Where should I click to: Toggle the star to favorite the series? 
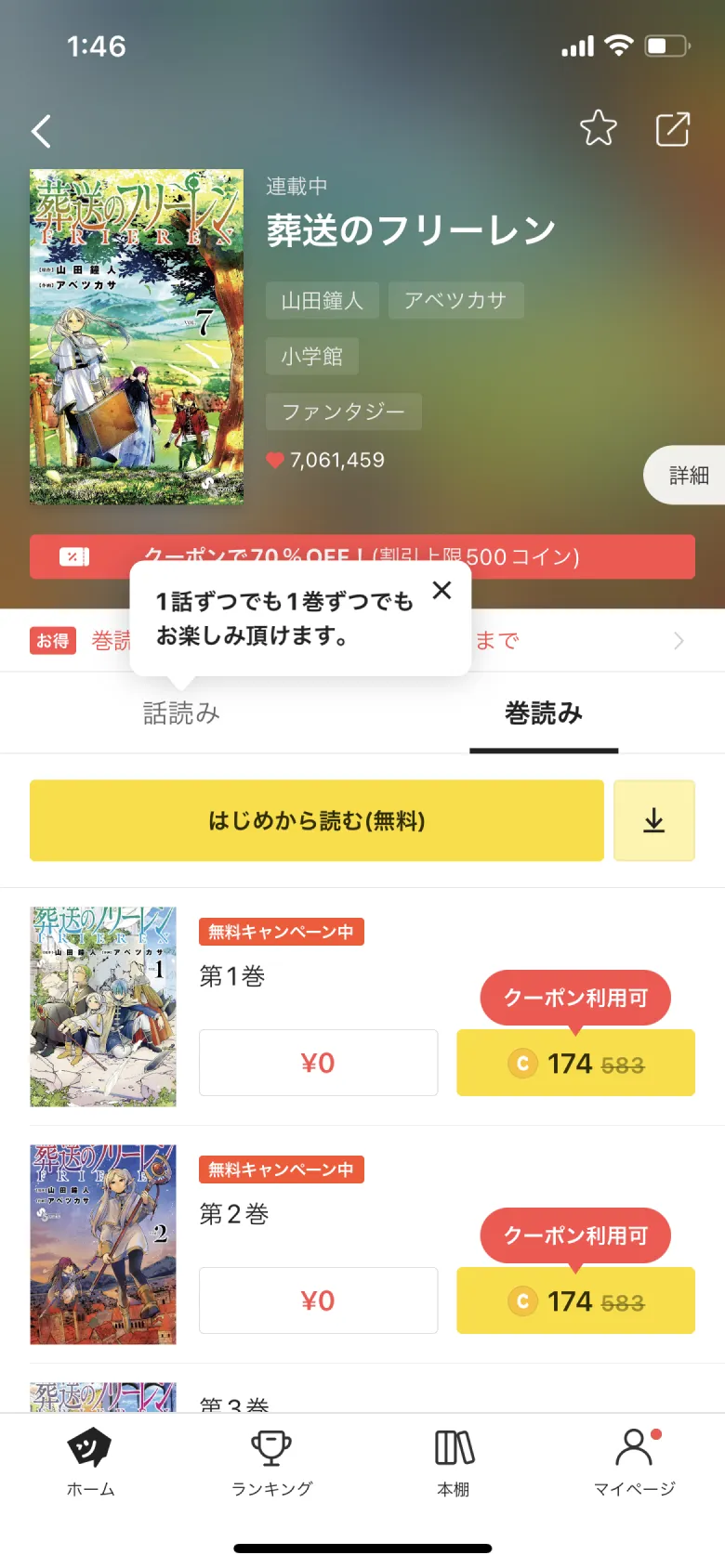pyautogui.click(x=598, y=129)
